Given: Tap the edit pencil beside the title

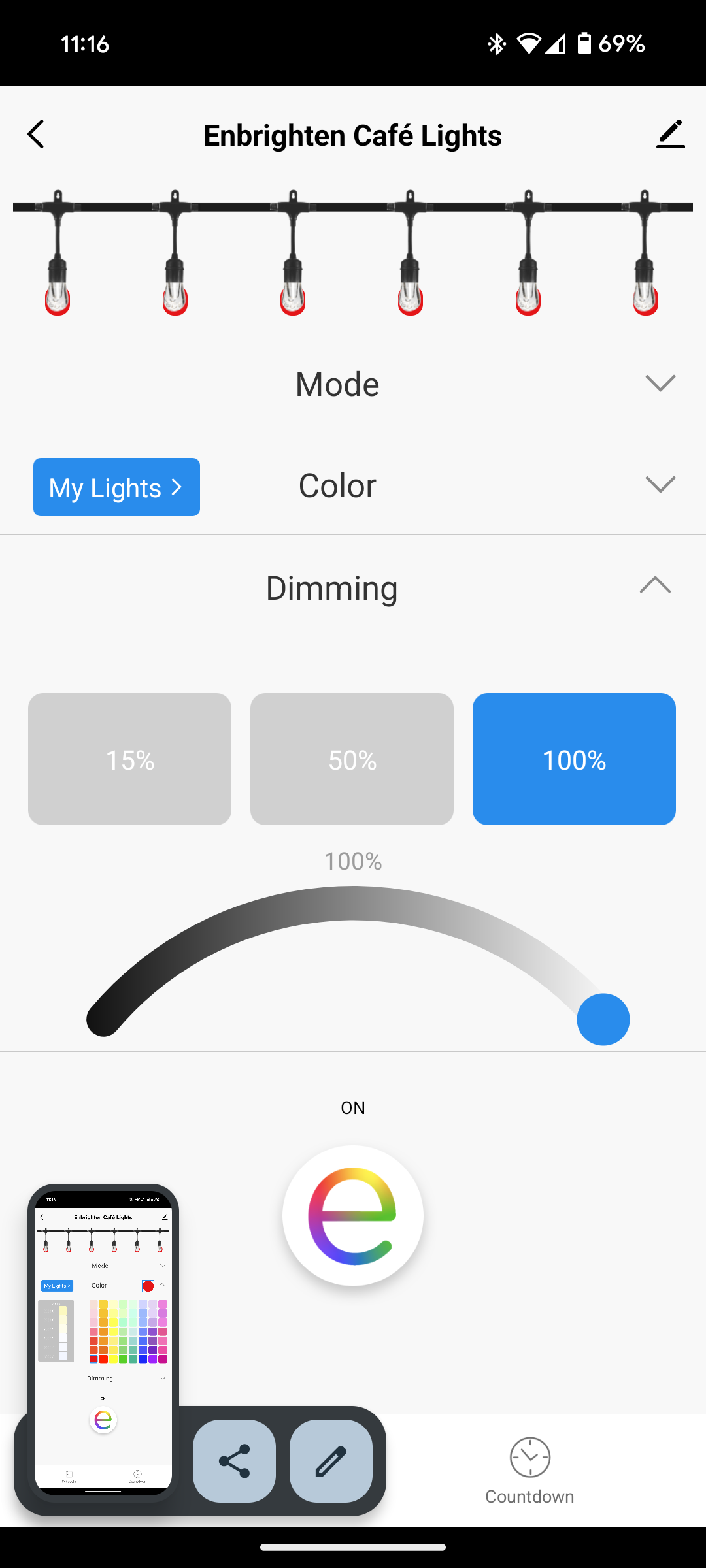Looking at the screenshot, I should [670, 135].
